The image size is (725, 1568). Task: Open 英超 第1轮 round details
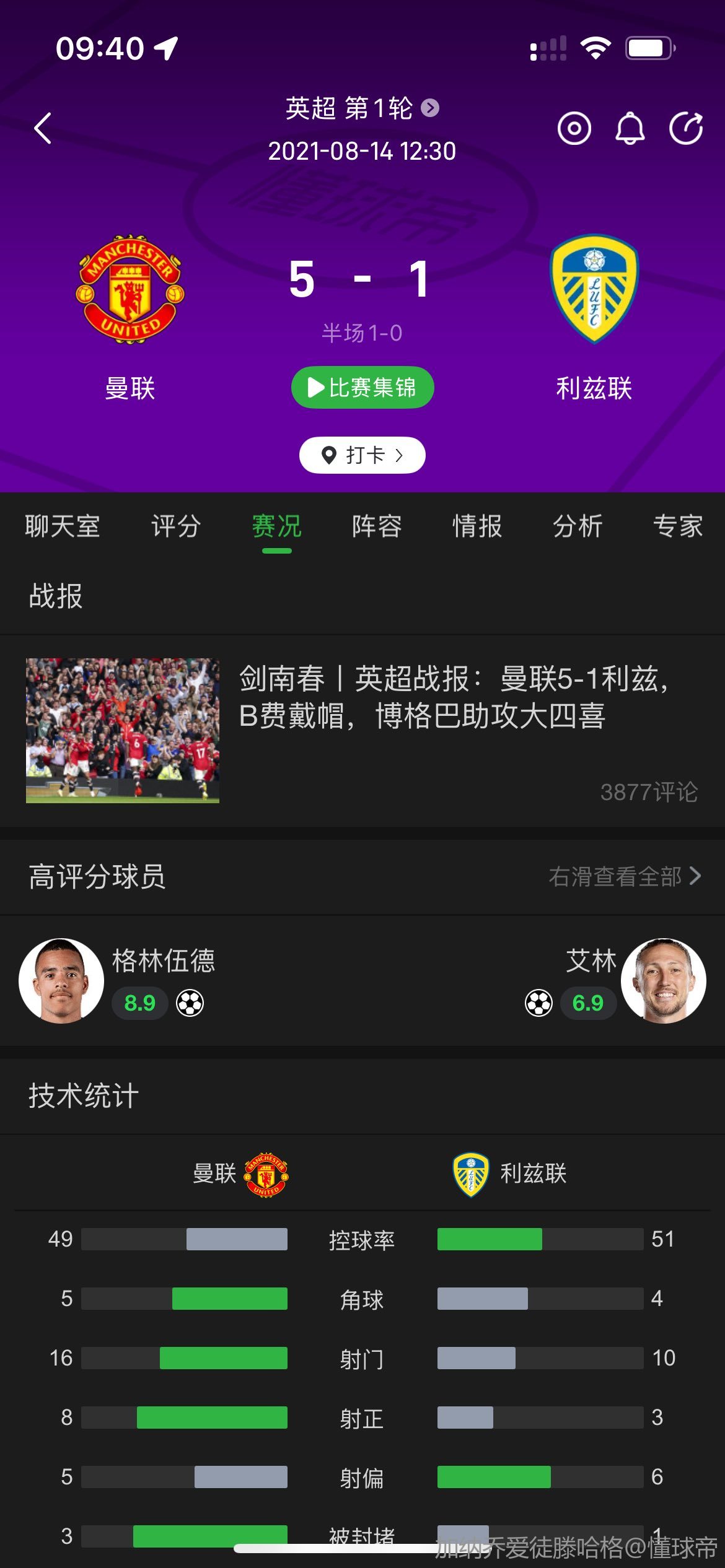coord(362,108)
